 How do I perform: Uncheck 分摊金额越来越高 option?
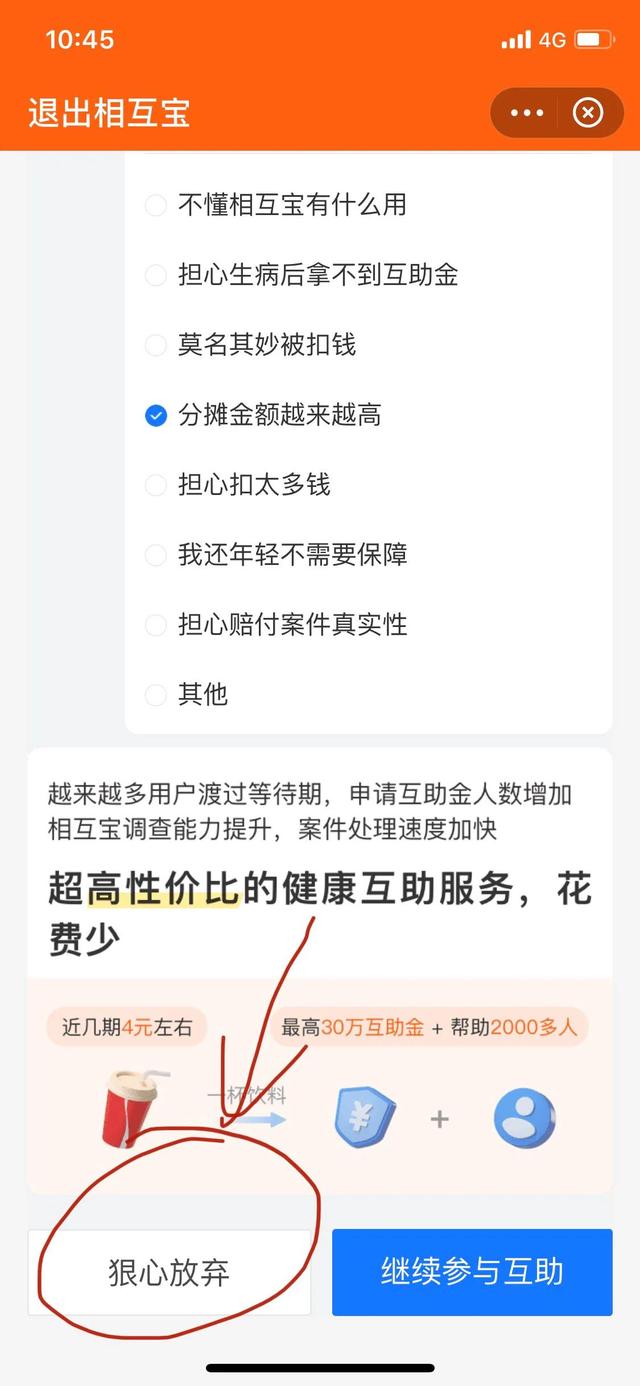(x=263, y=415)
